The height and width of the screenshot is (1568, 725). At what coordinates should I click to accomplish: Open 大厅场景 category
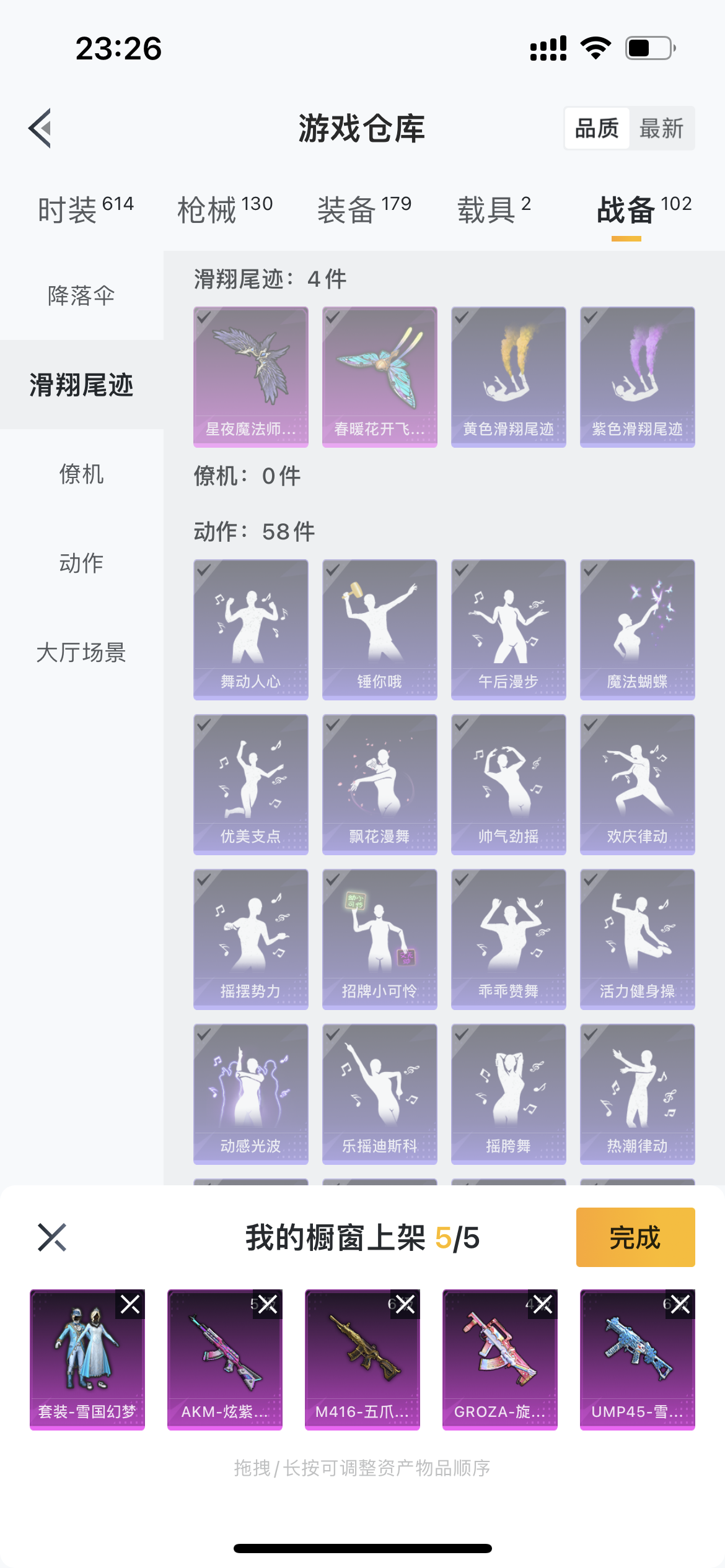(81, 652)
